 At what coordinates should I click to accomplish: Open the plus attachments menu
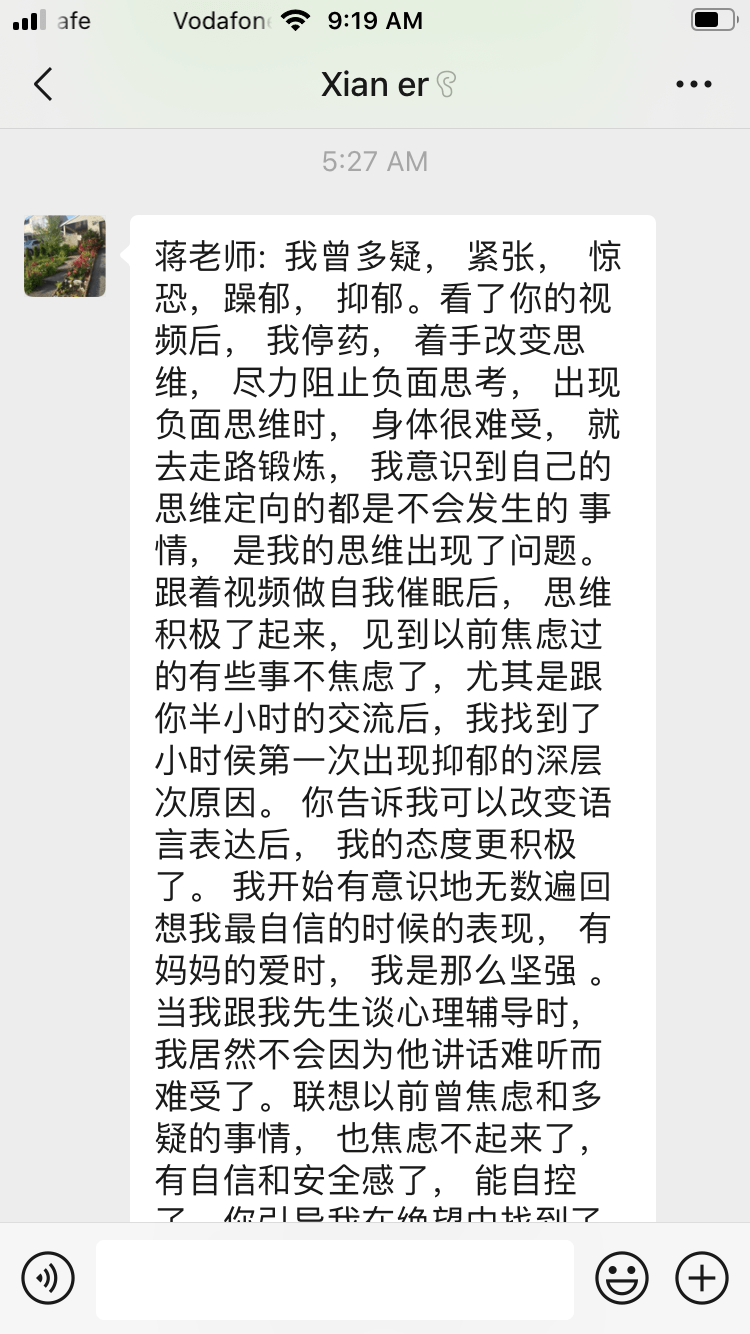[701, 1278]
